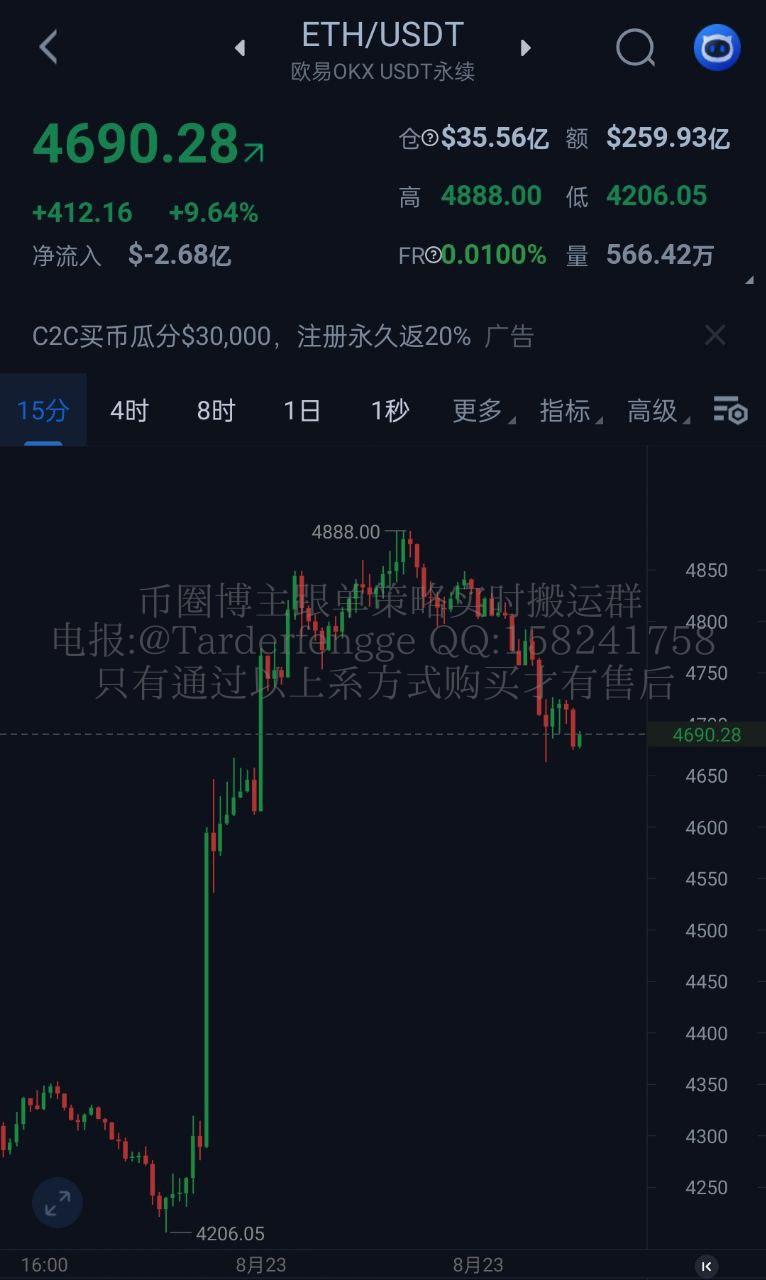
Task: Switch to the next trading pair
Action: (526, 47)
